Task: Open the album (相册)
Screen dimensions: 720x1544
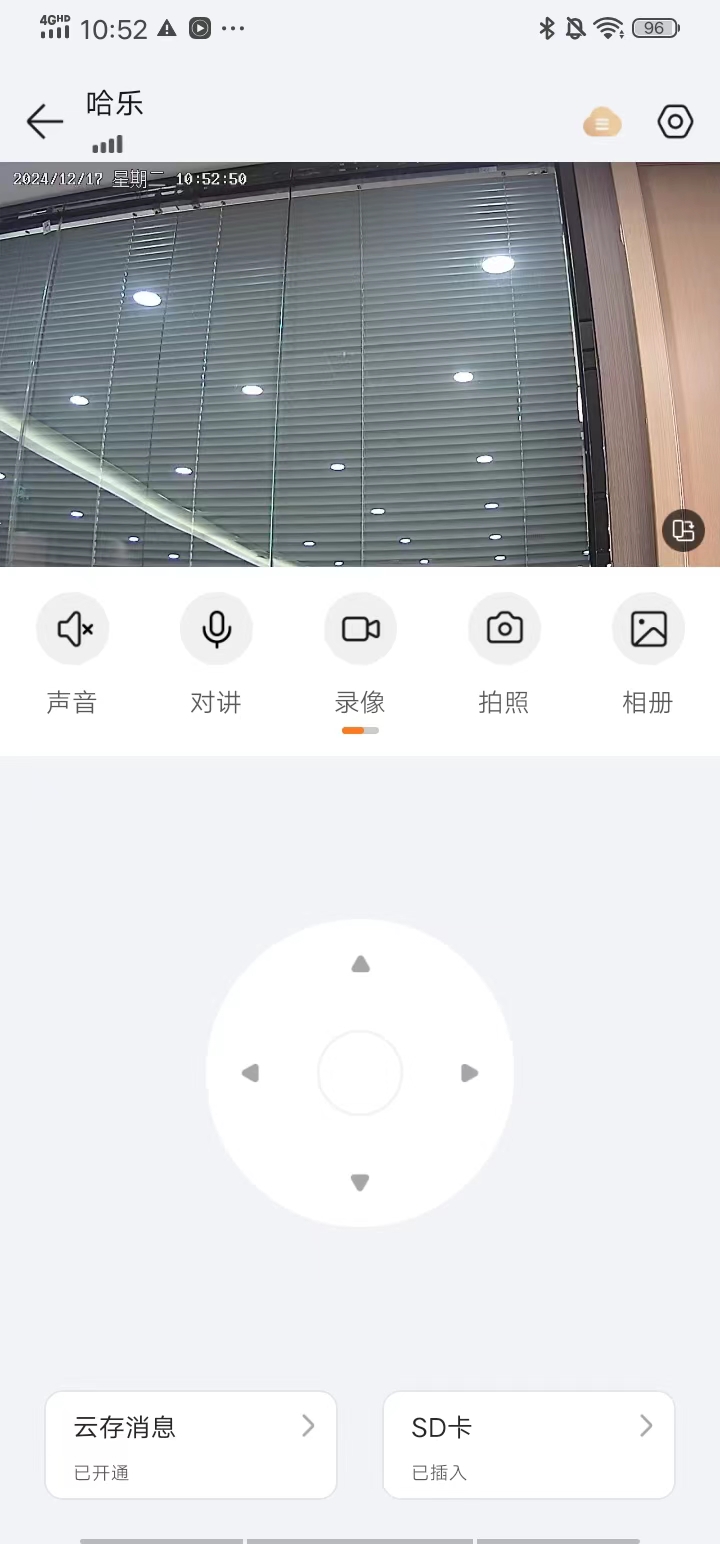Action: [x=648, y=629]
